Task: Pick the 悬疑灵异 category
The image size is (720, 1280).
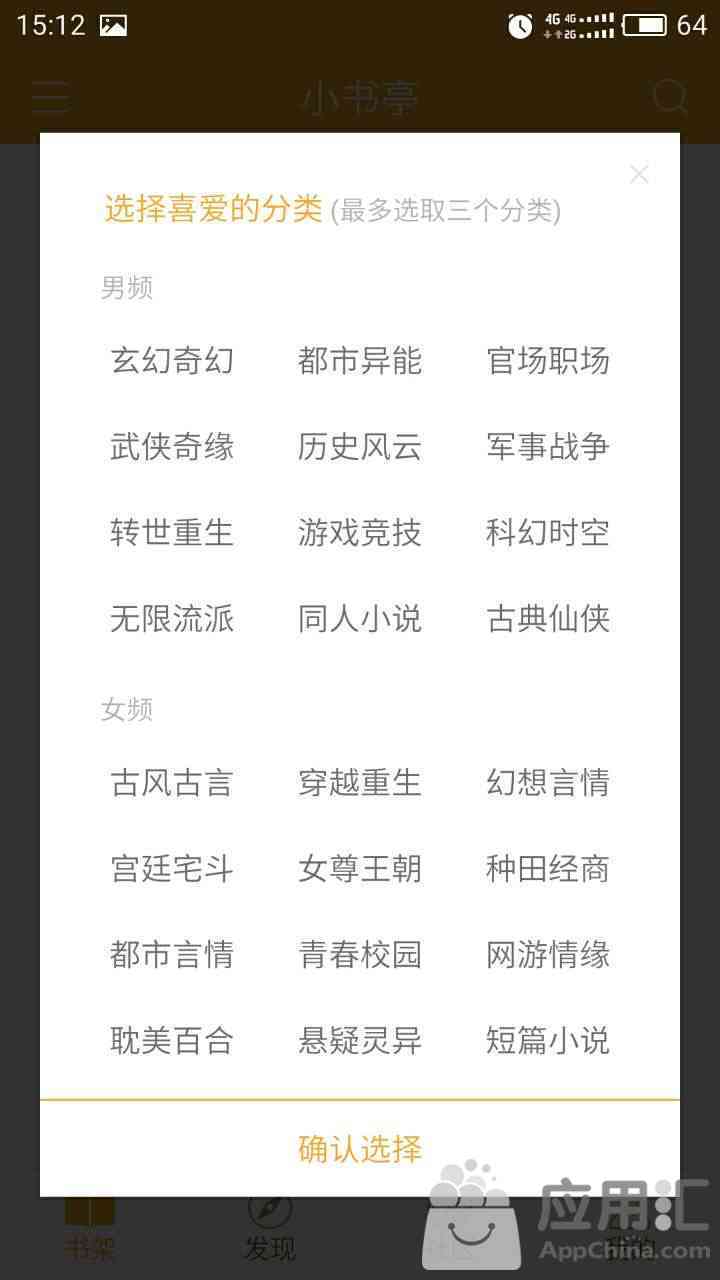Action: point(360,1040)
